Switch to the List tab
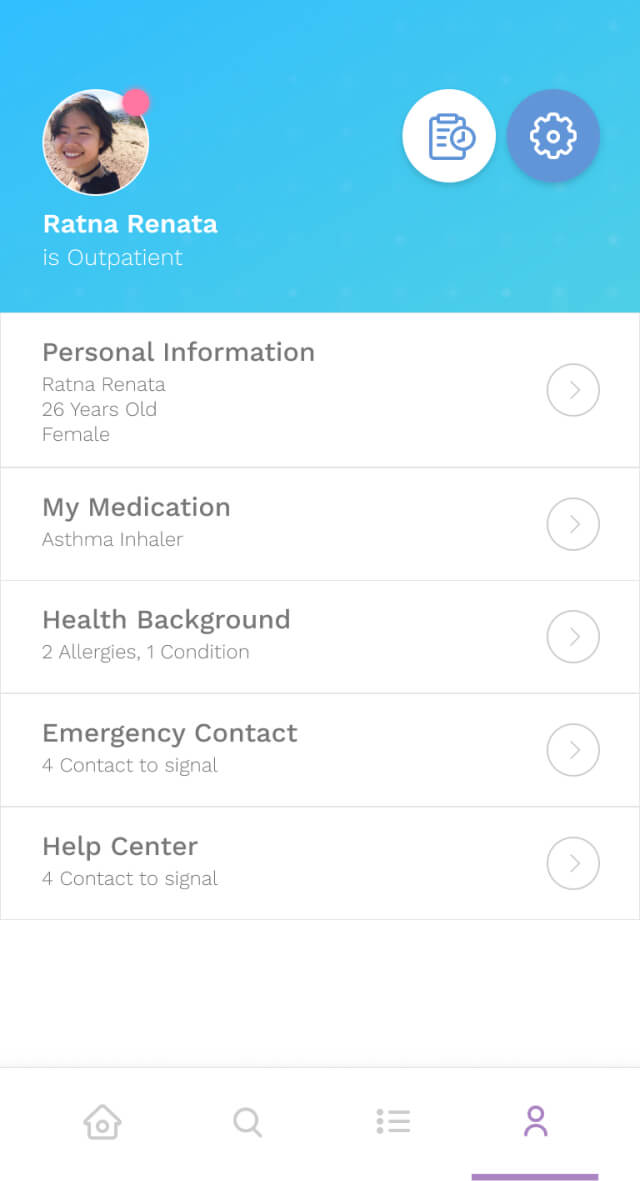The image size is (640, 1181). pos(393,1122)
